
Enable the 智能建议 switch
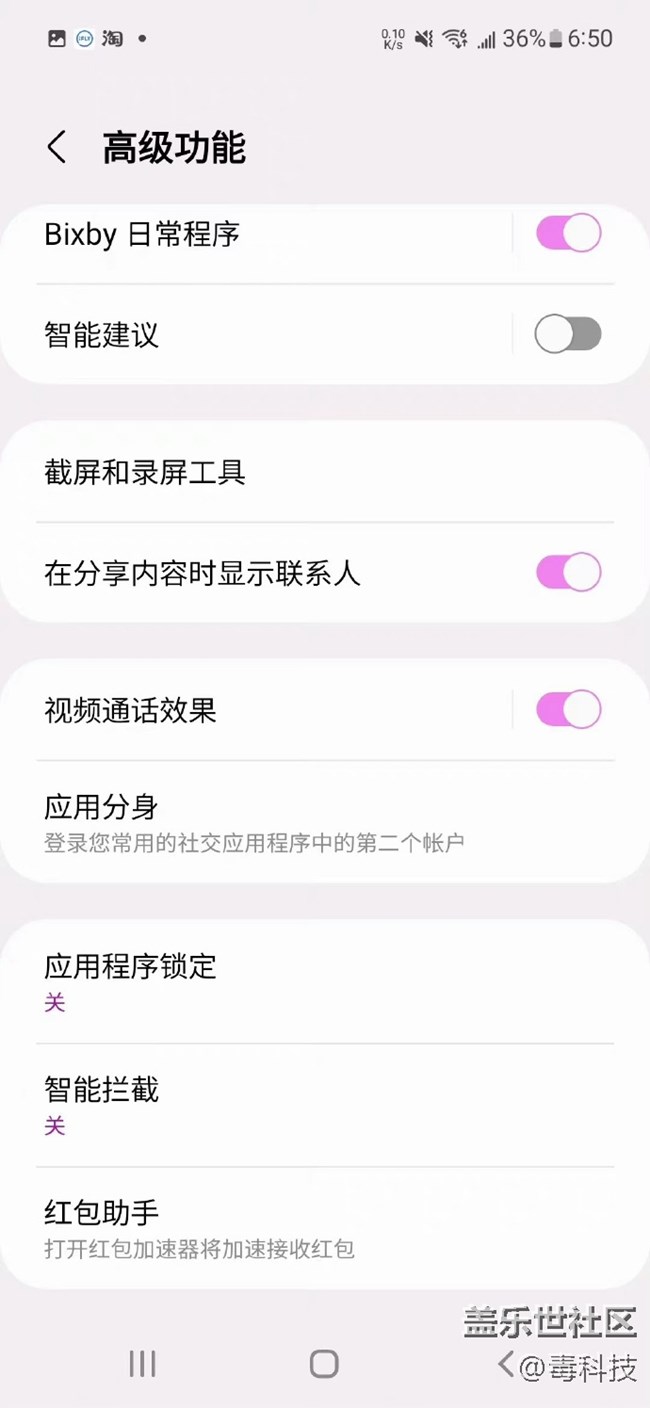tap(568, 334)
